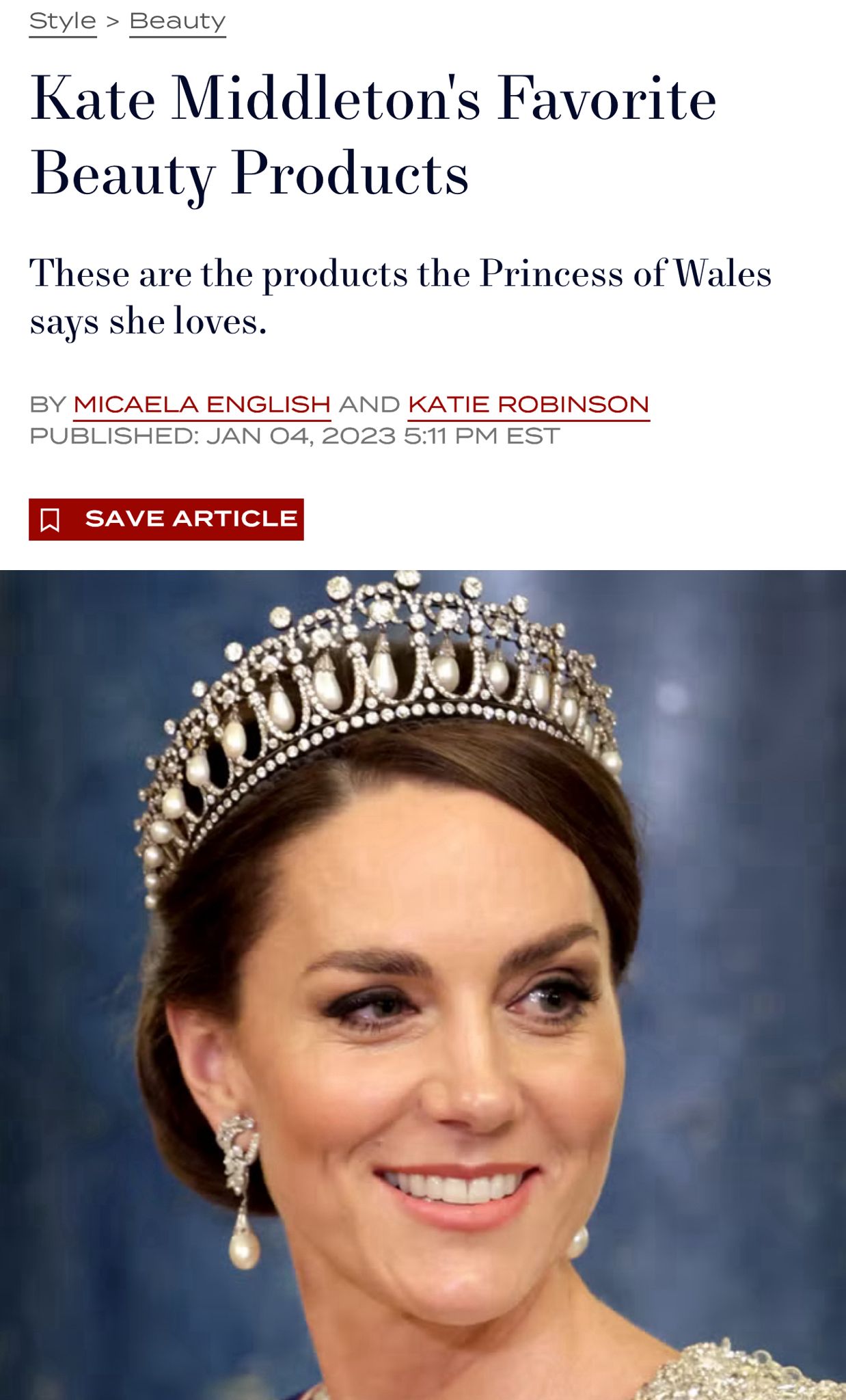846x1400 pixels.
Task: Open author Micaela English's page
Action: point(202,405)
